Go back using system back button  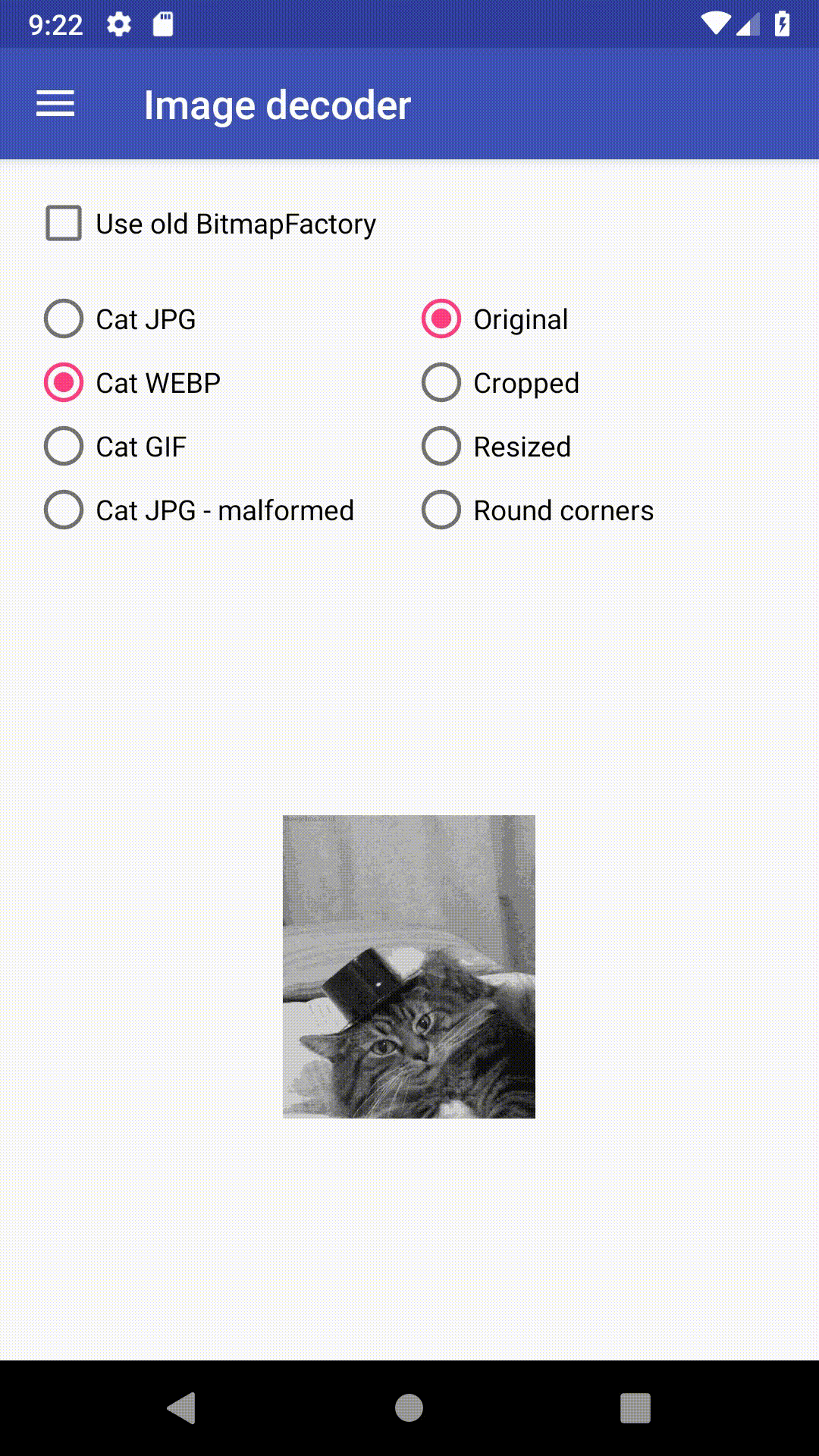(x=182, y=1408)
